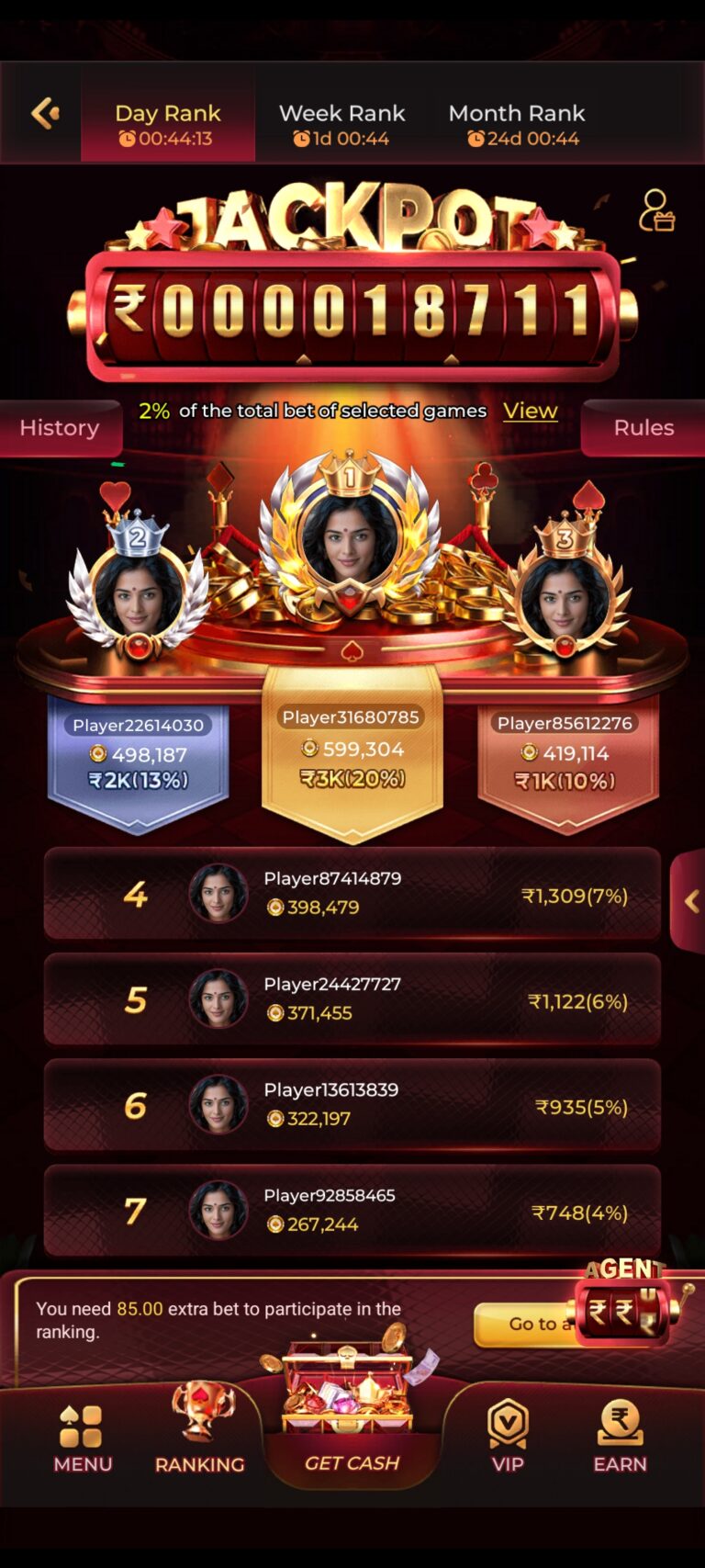
Task: Tap the Go to button
Action: (526, 1324)
